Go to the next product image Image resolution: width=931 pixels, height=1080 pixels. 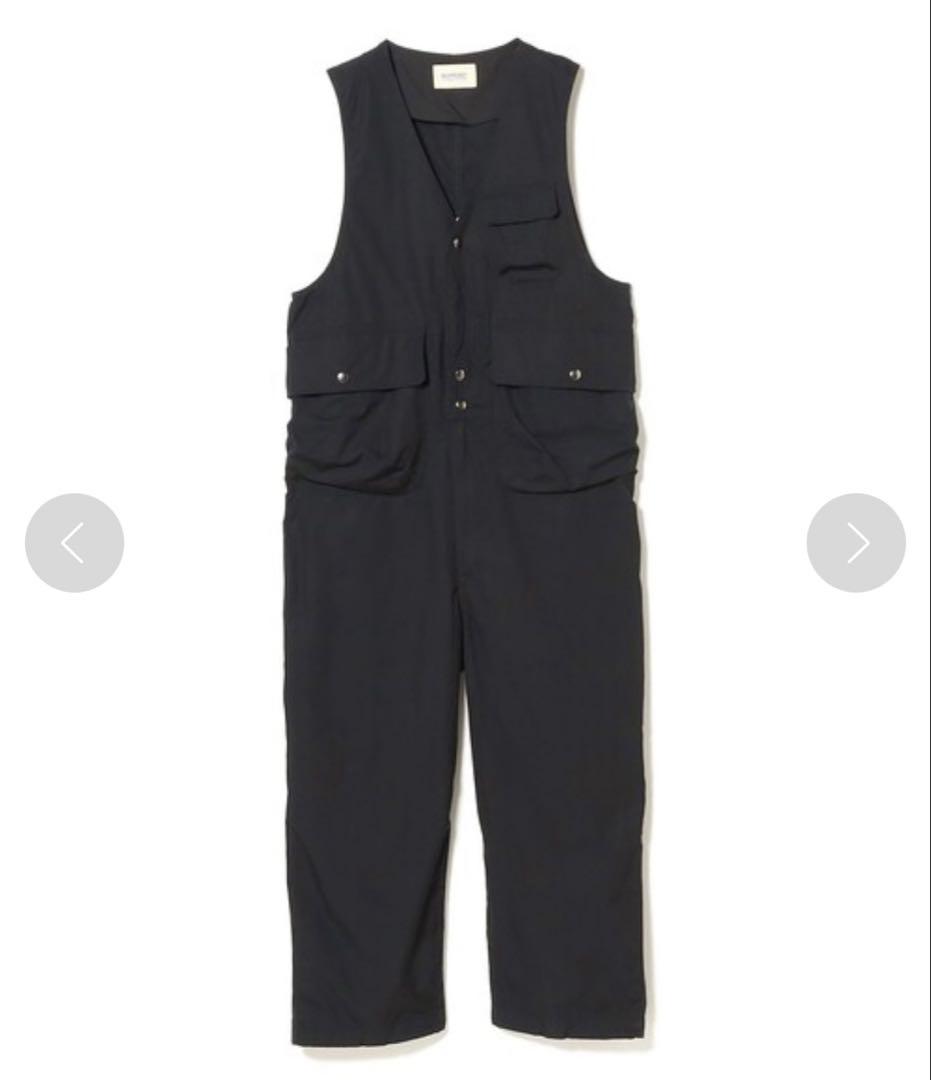[856, 542]
